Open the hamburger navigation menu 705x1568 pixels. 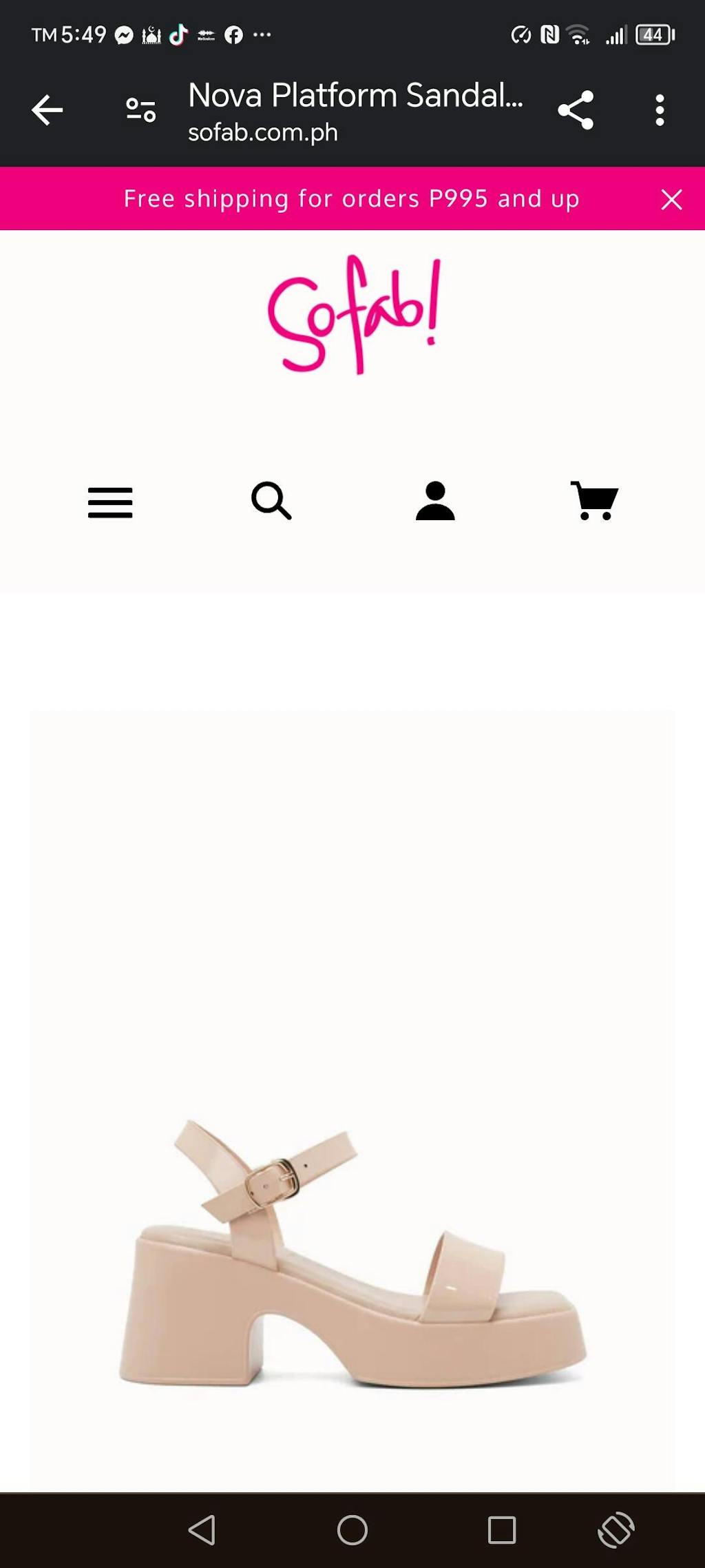coord(110,502)
